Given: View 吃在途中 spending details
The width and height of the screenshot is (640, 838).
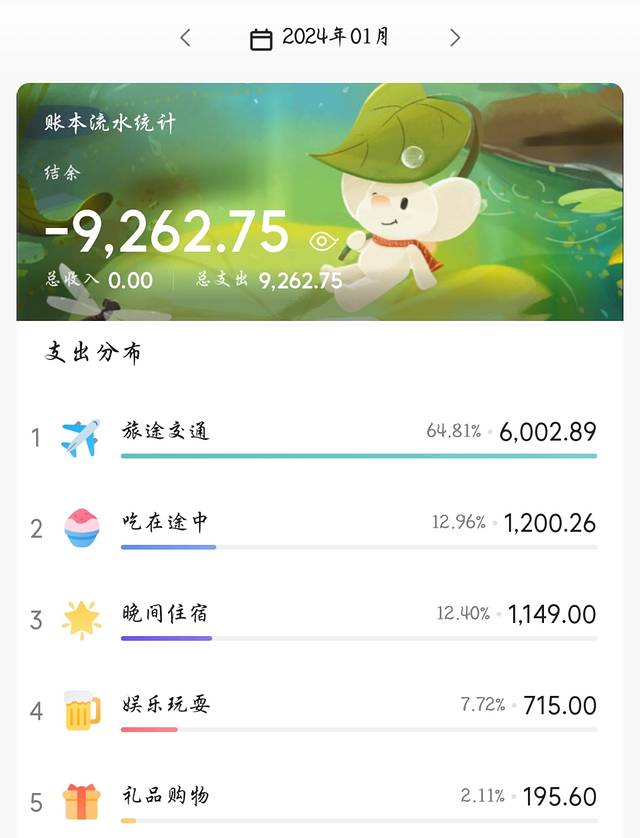Looking at the screenshot, I should [320, 528].
